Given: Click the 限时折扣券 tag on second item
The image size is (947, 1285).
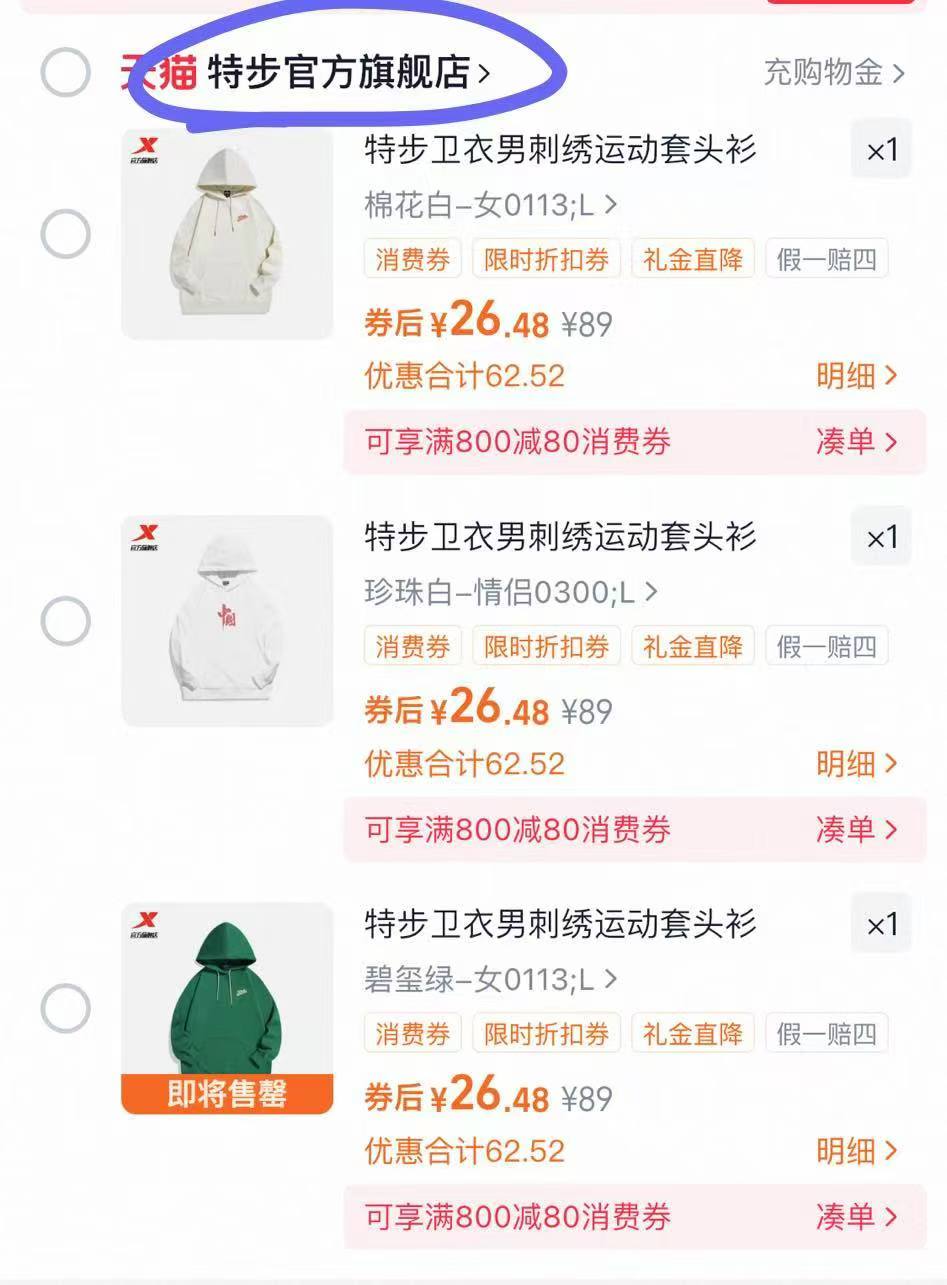Looking at the screenshot, I should pos(546,646).
